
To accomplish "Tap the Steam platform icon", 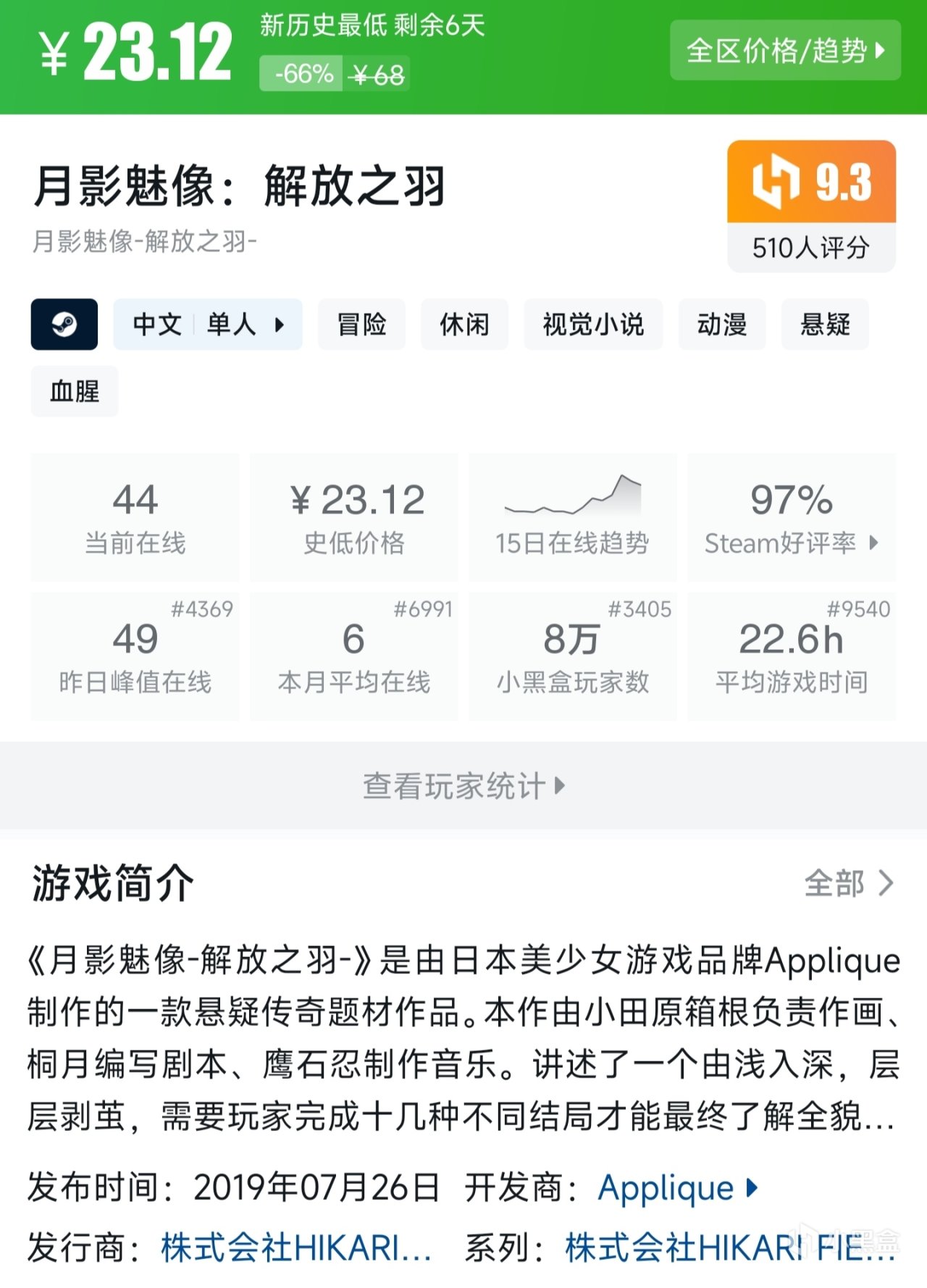I will [64, 325].
